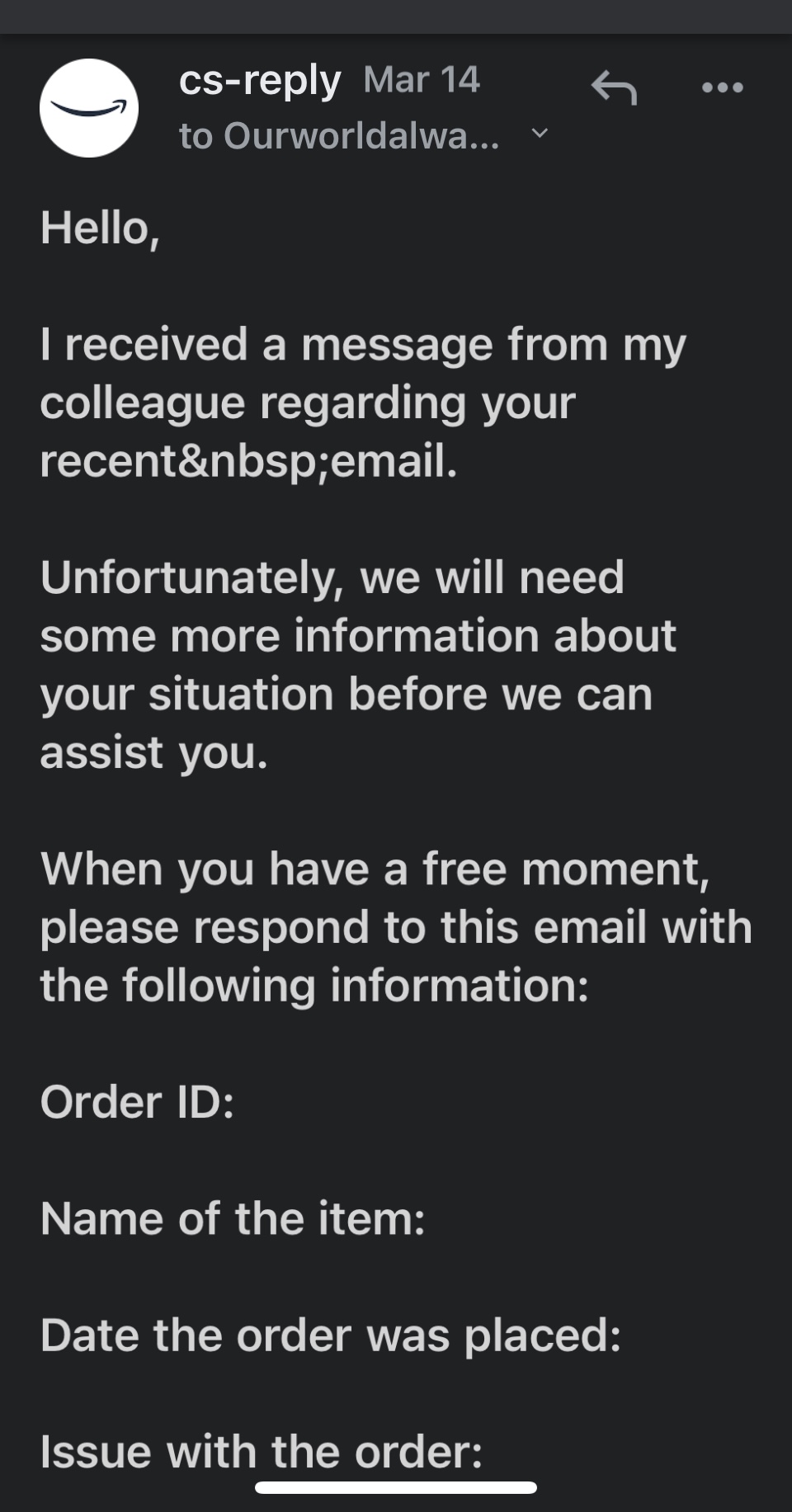Select the reply icon next to the date
Viewport: 792px width, 1512px height.
pyautogui.click(x=615, y=89)
